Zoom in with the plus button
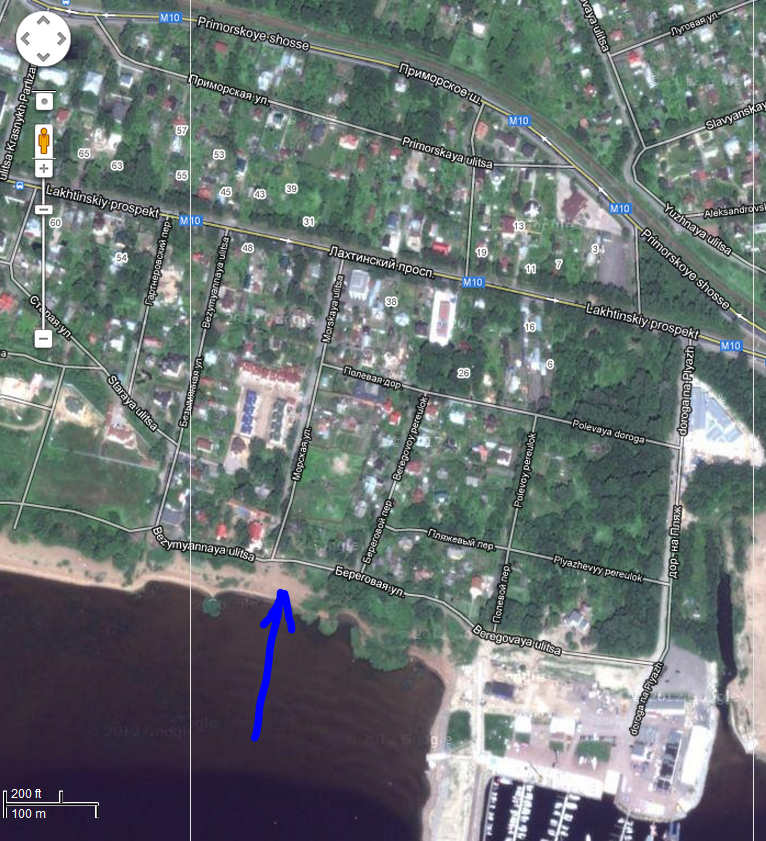 point(44,169)
